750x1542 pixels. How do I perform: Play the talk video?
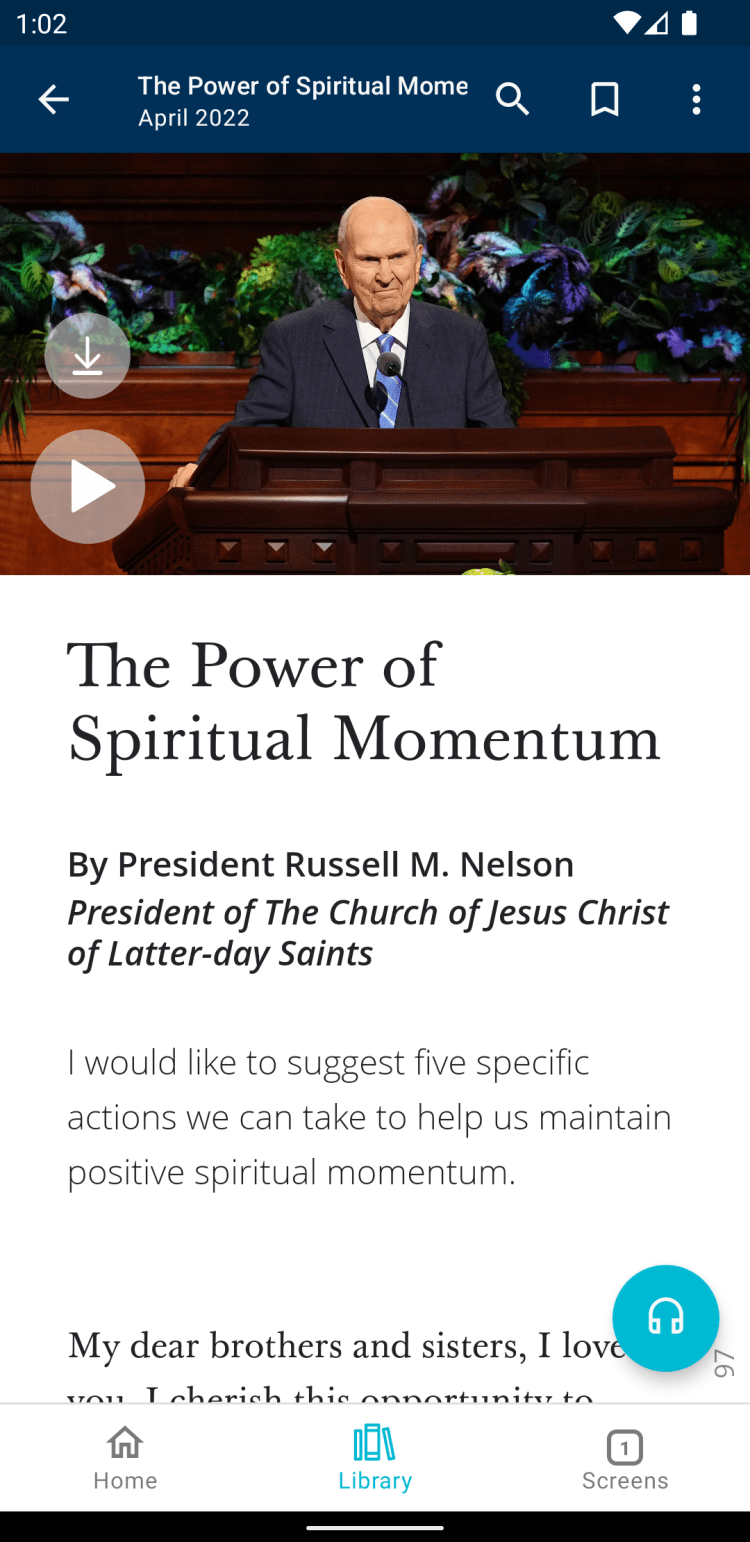point(88,487)
